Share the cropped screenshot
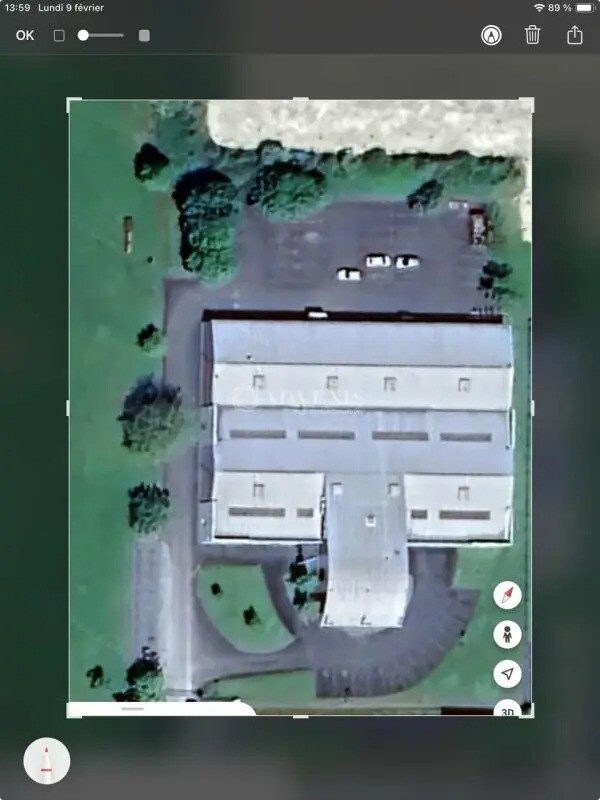 click(x=574, y=36)
